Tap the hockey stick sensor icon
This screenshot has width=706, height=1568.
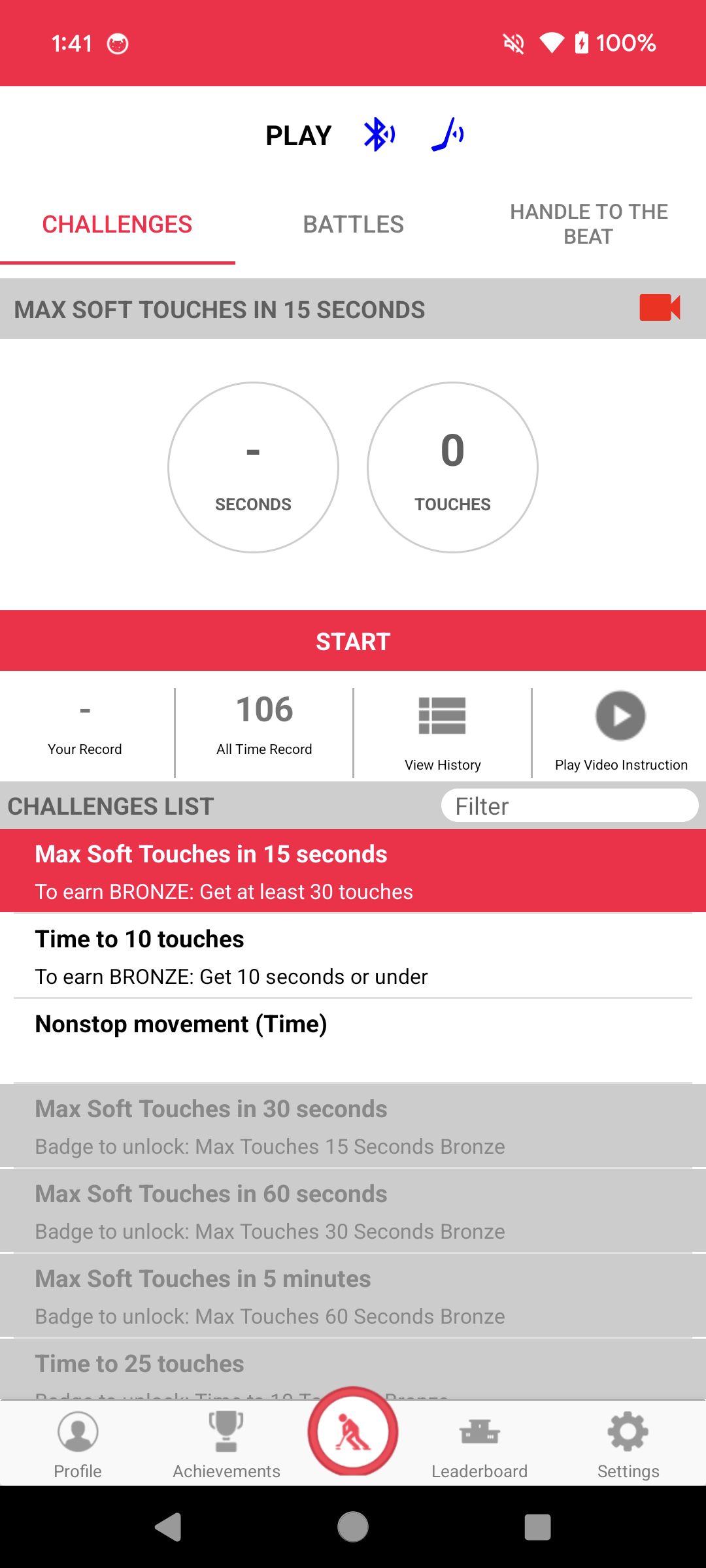click(x=448, y=135)
